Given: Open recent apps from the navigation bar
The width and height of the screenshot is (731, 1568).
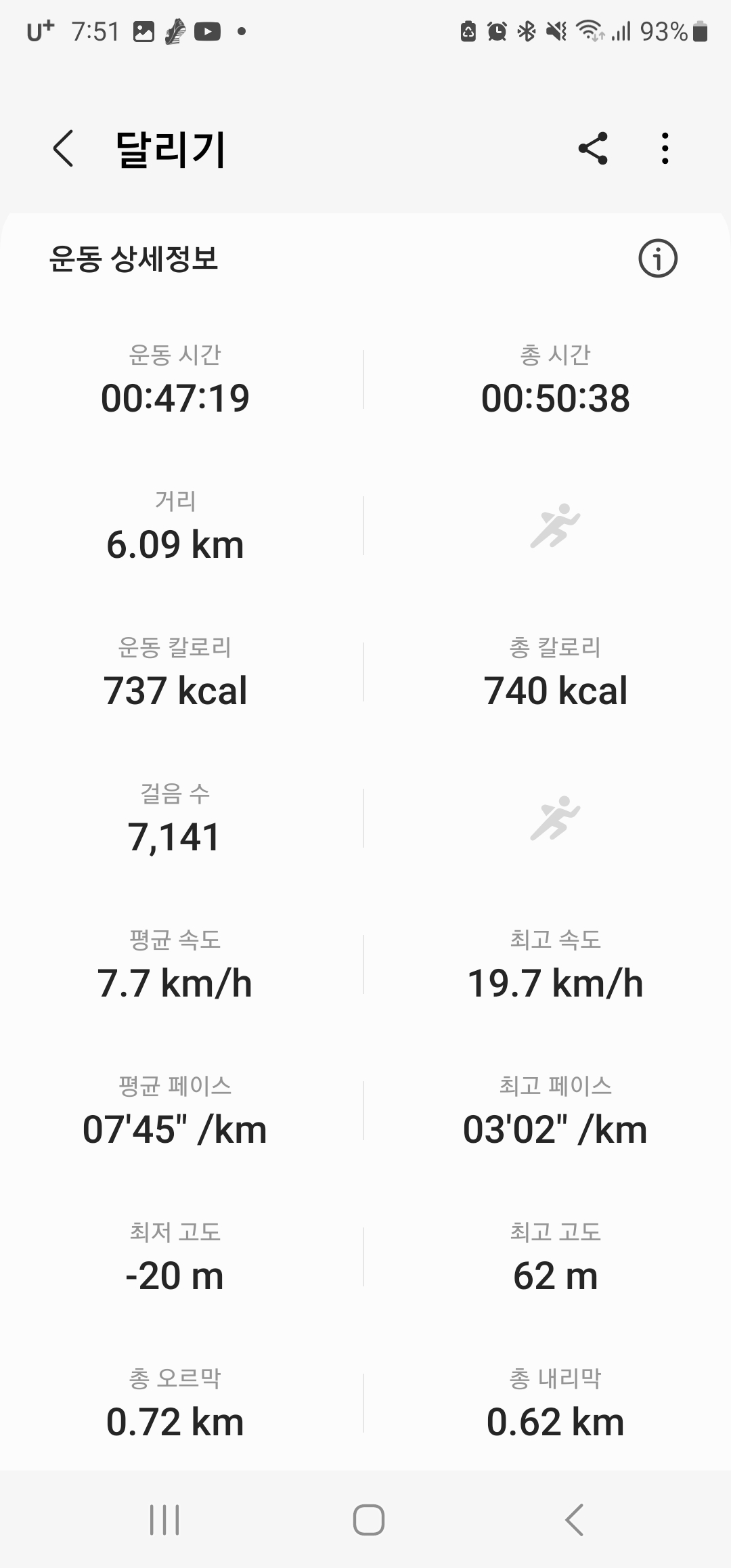Looking at the screenshot, I should point(164,1520).
